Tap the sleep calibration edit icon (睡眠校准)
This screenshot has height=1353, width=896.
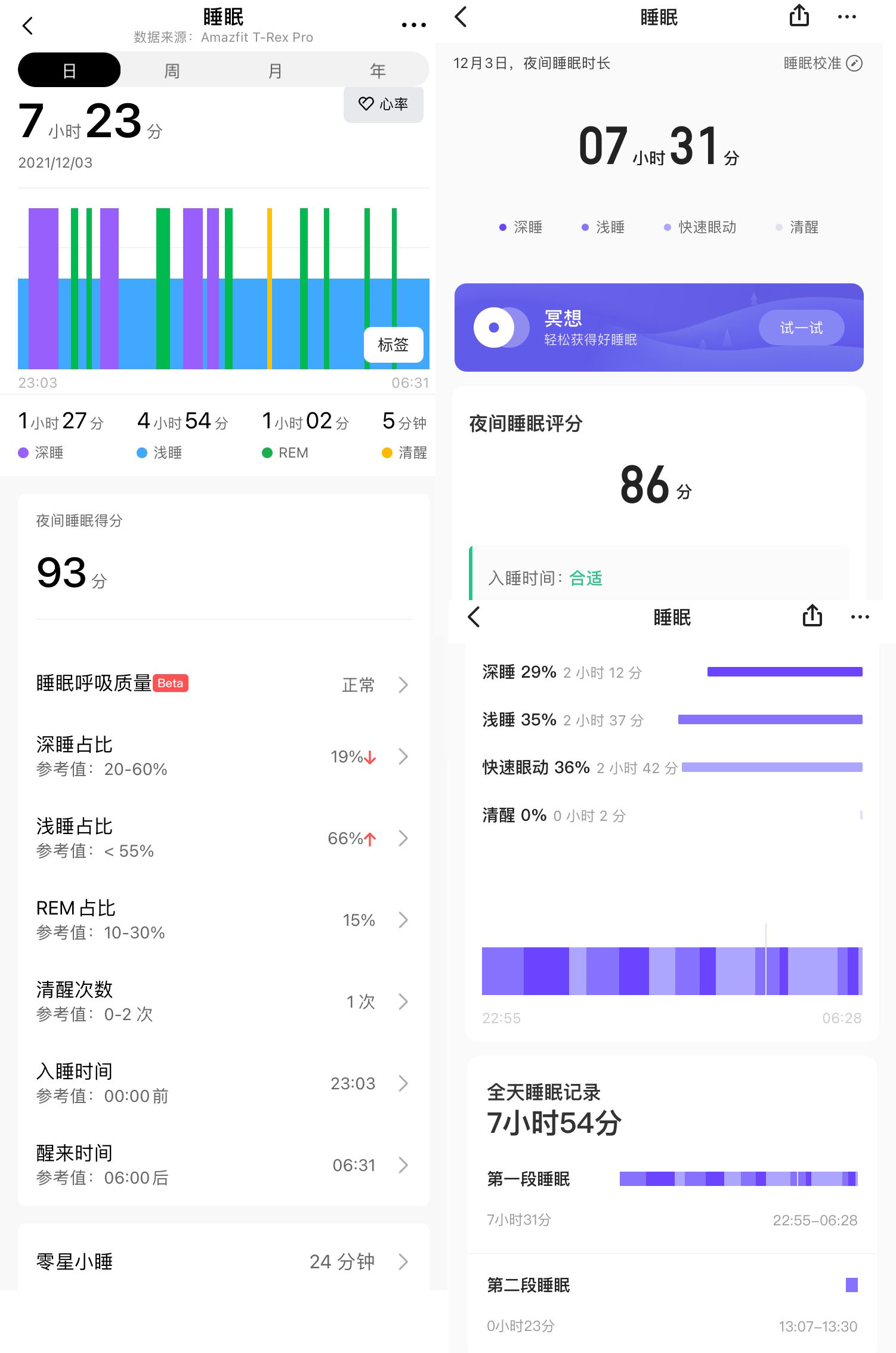[854, 63]
